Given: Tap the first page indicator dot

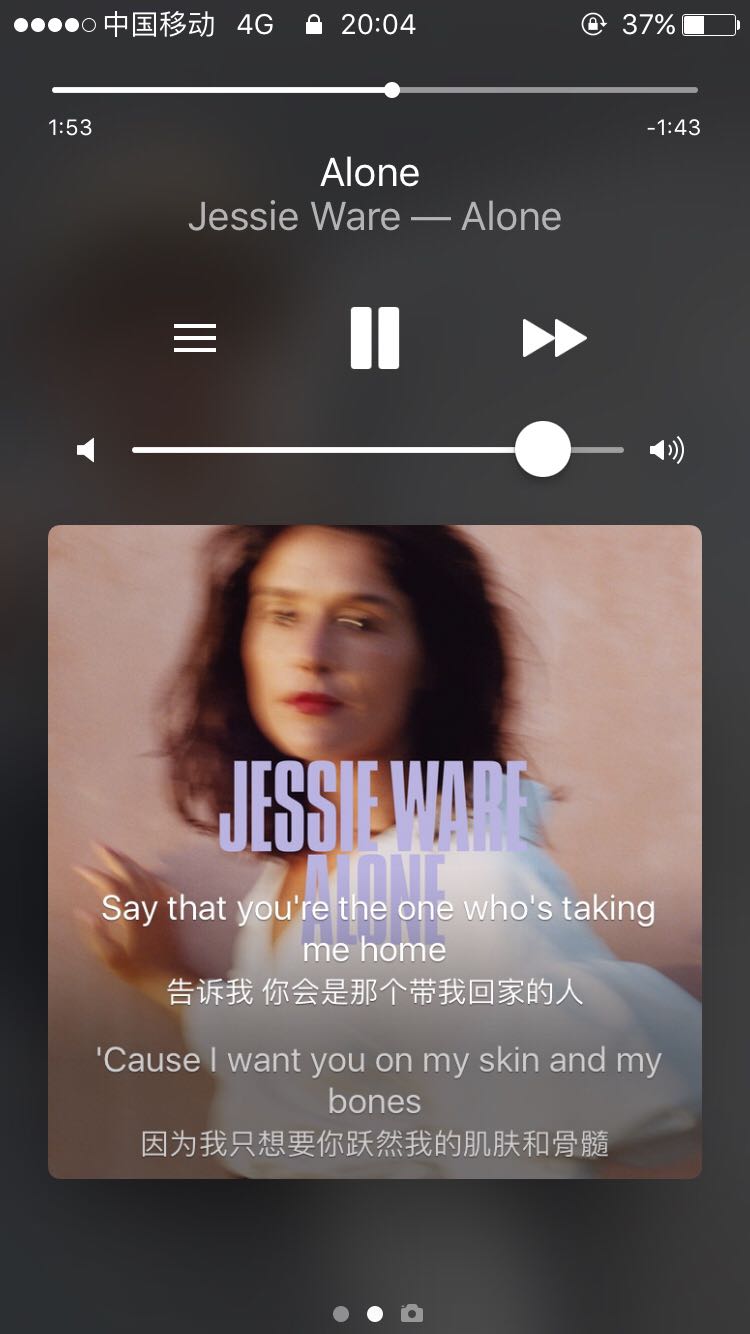Looking at the screenshot, I should 341,1314.
